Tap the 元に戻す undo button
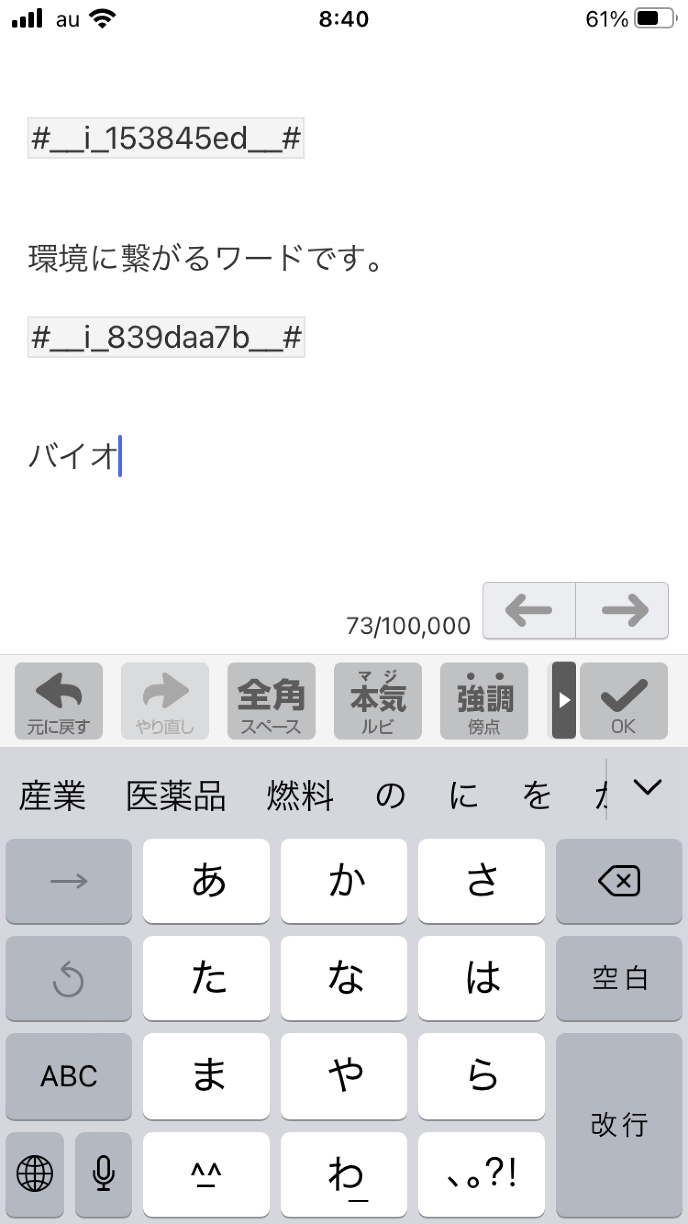688x1224 pixels. 58,700
